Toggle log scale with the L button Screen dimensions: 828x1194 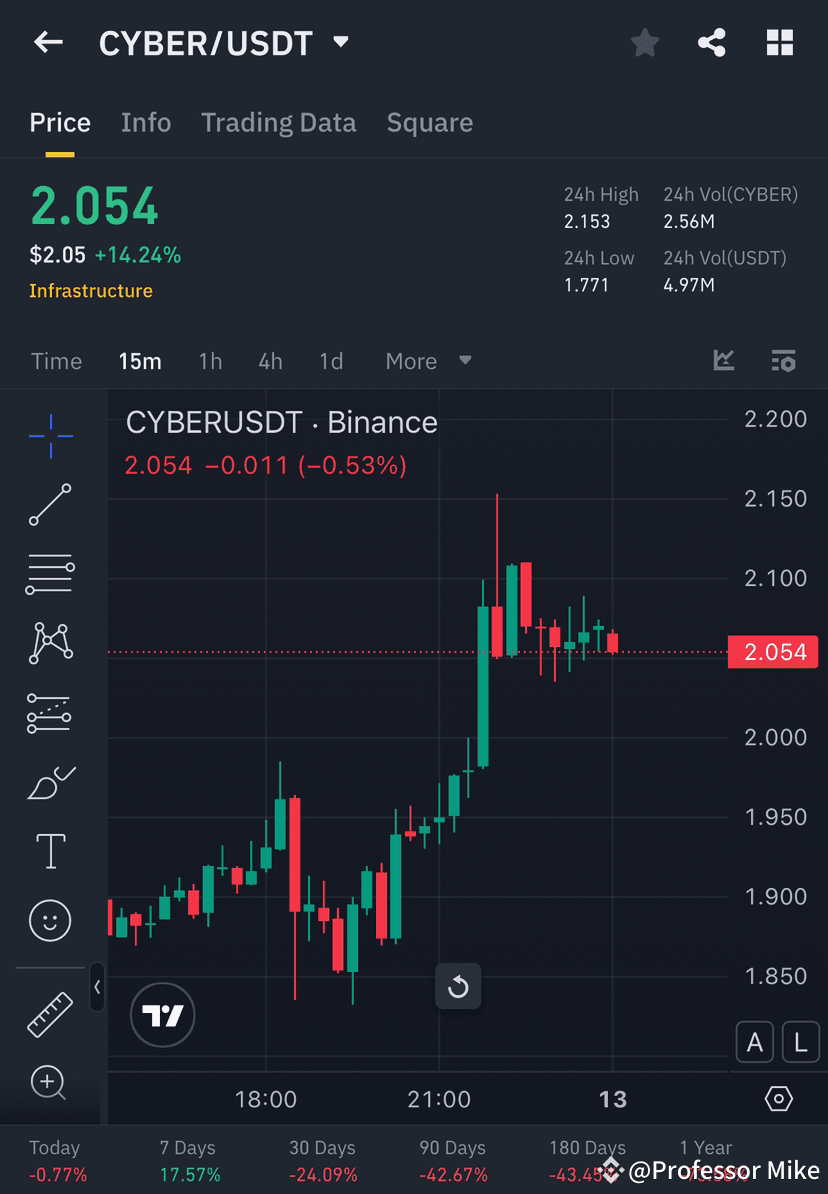(x=800, y=1042)
